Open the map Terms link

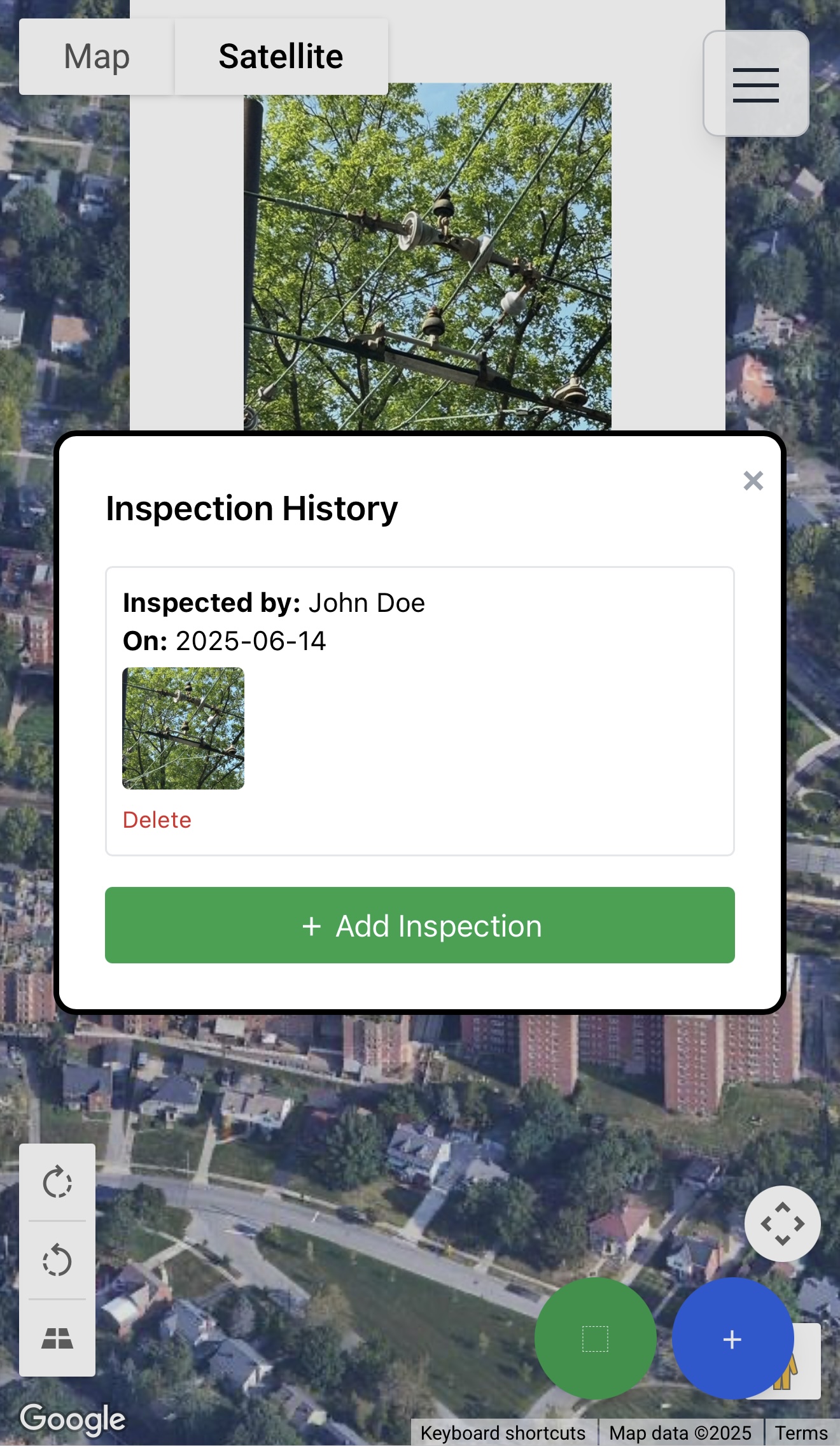(x=801, y=1433)
